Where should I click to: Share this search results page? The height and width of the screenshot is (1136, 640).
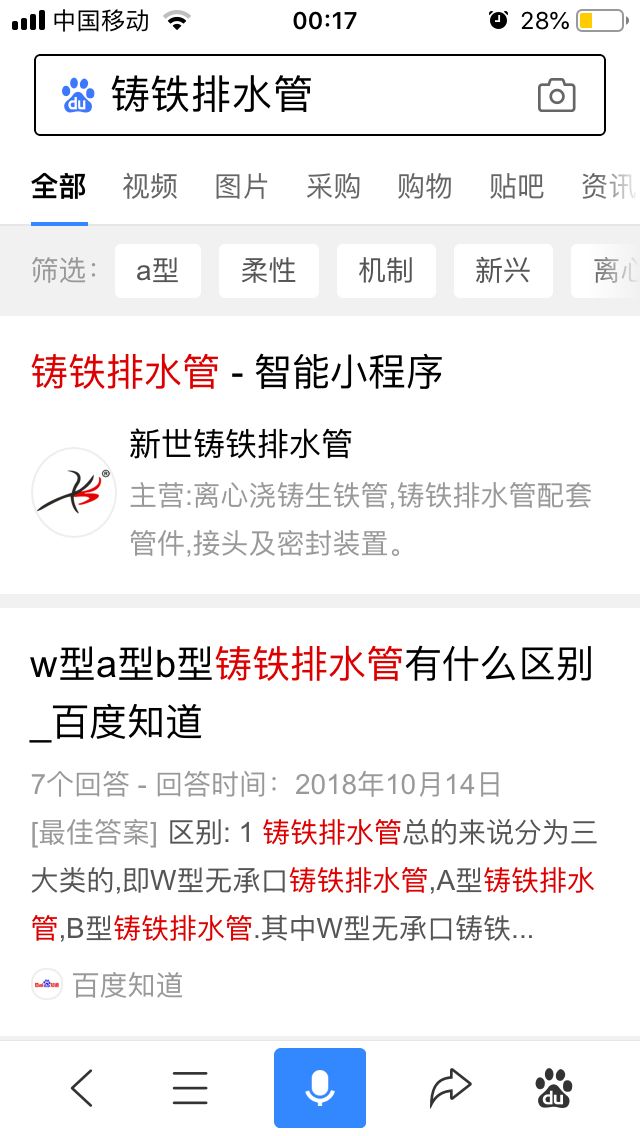click(x=450, y=1087)
